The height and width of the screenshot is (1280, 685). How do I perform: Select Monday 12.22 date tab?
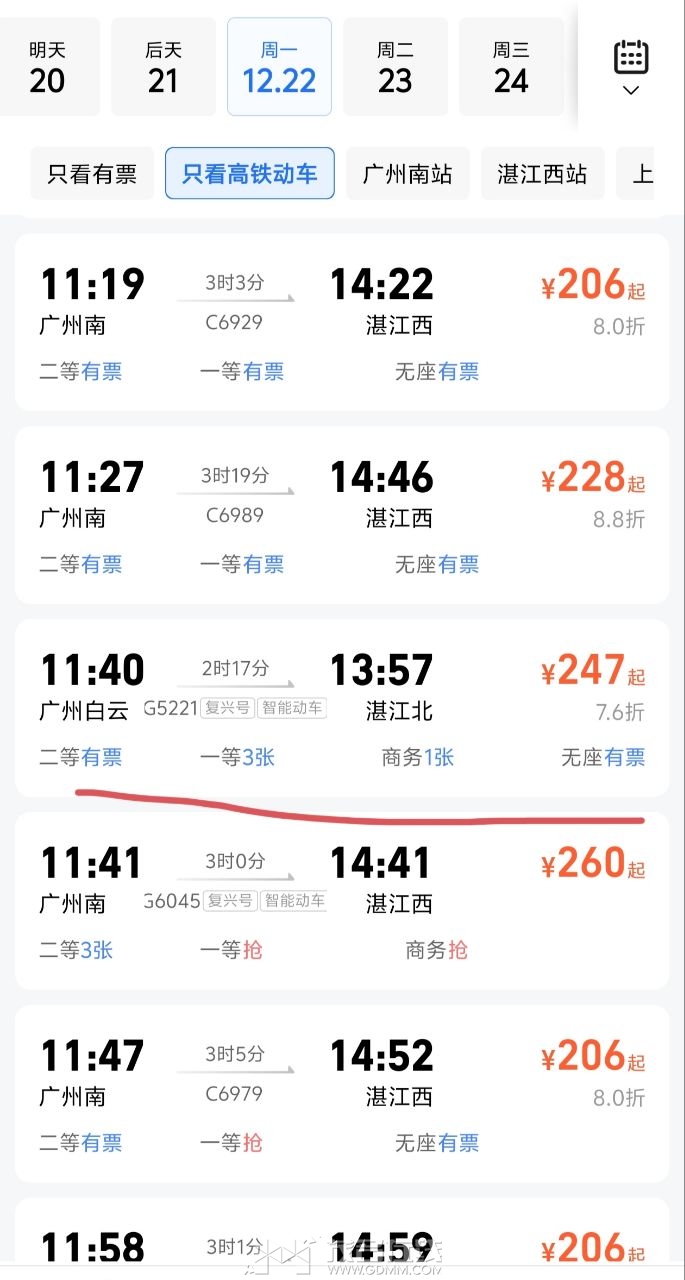[x=279, y=67]
